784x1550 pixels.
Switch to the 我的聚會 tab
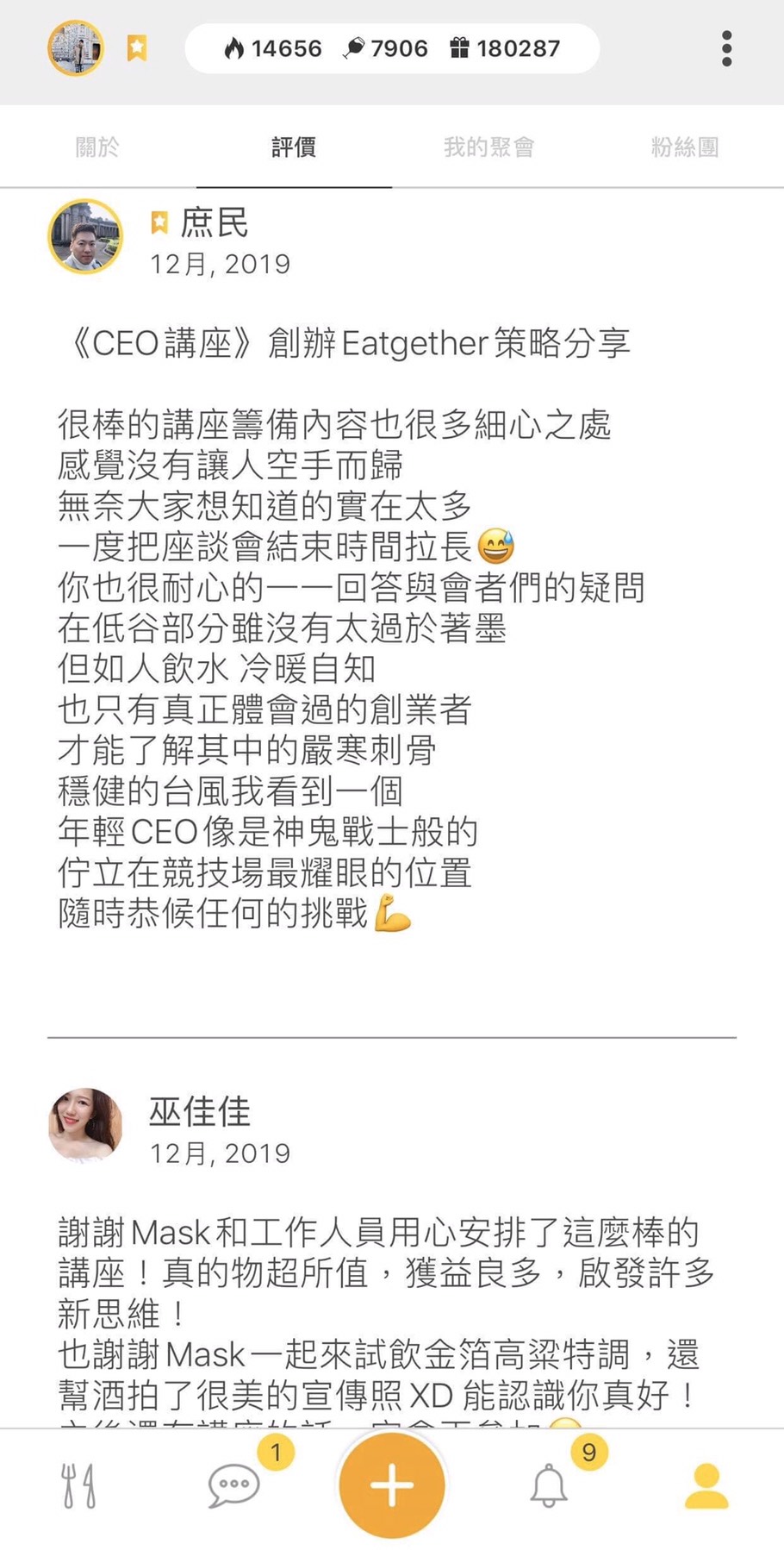(x=488, y=147)
